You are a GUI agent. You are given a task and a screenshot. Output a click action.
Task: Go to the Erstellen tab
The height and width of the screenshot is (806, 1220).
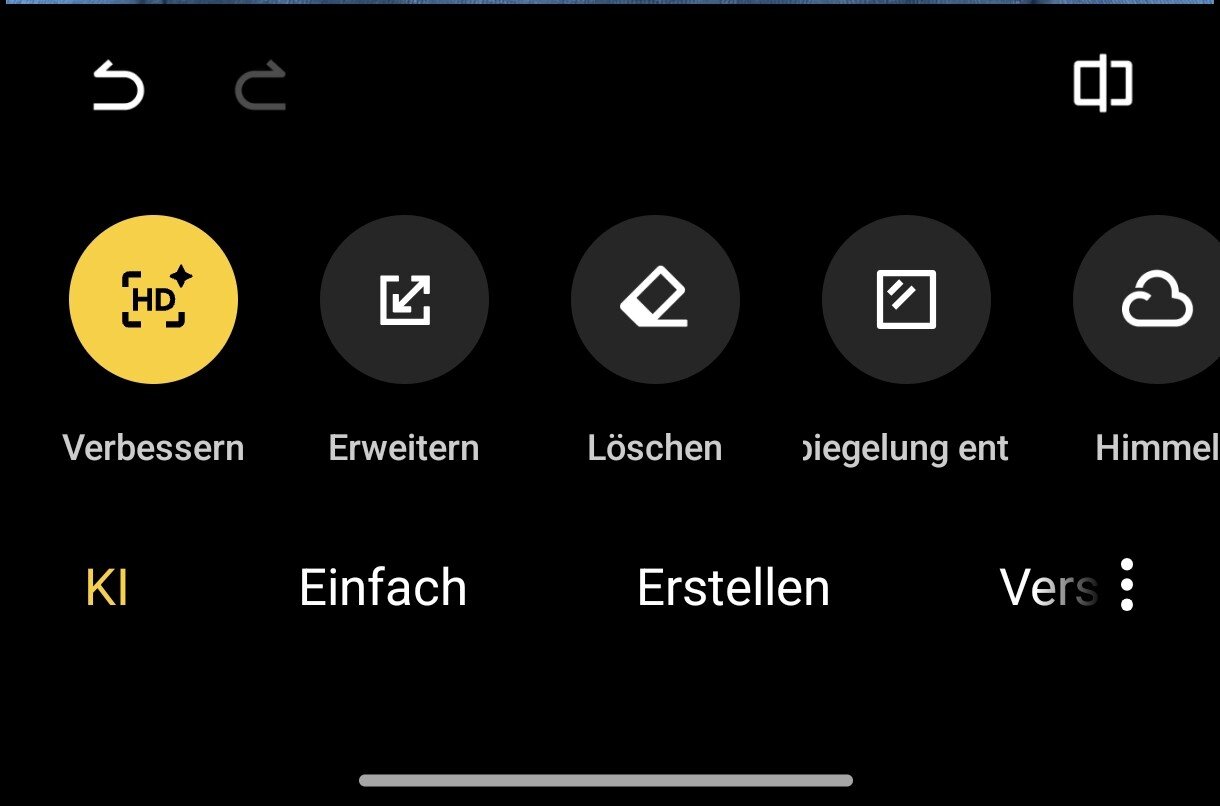click(733, 588)
